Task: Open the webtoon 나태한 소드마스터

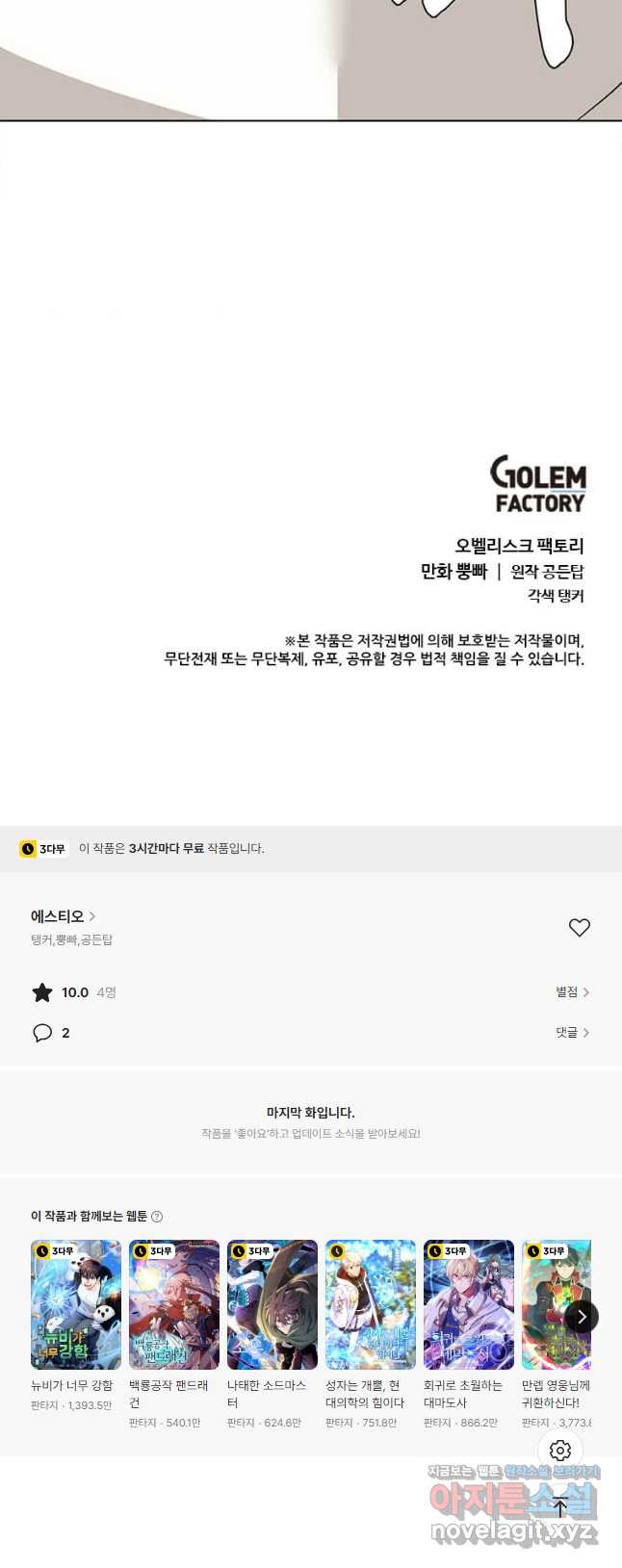Action: click(x=272, y=1305)
